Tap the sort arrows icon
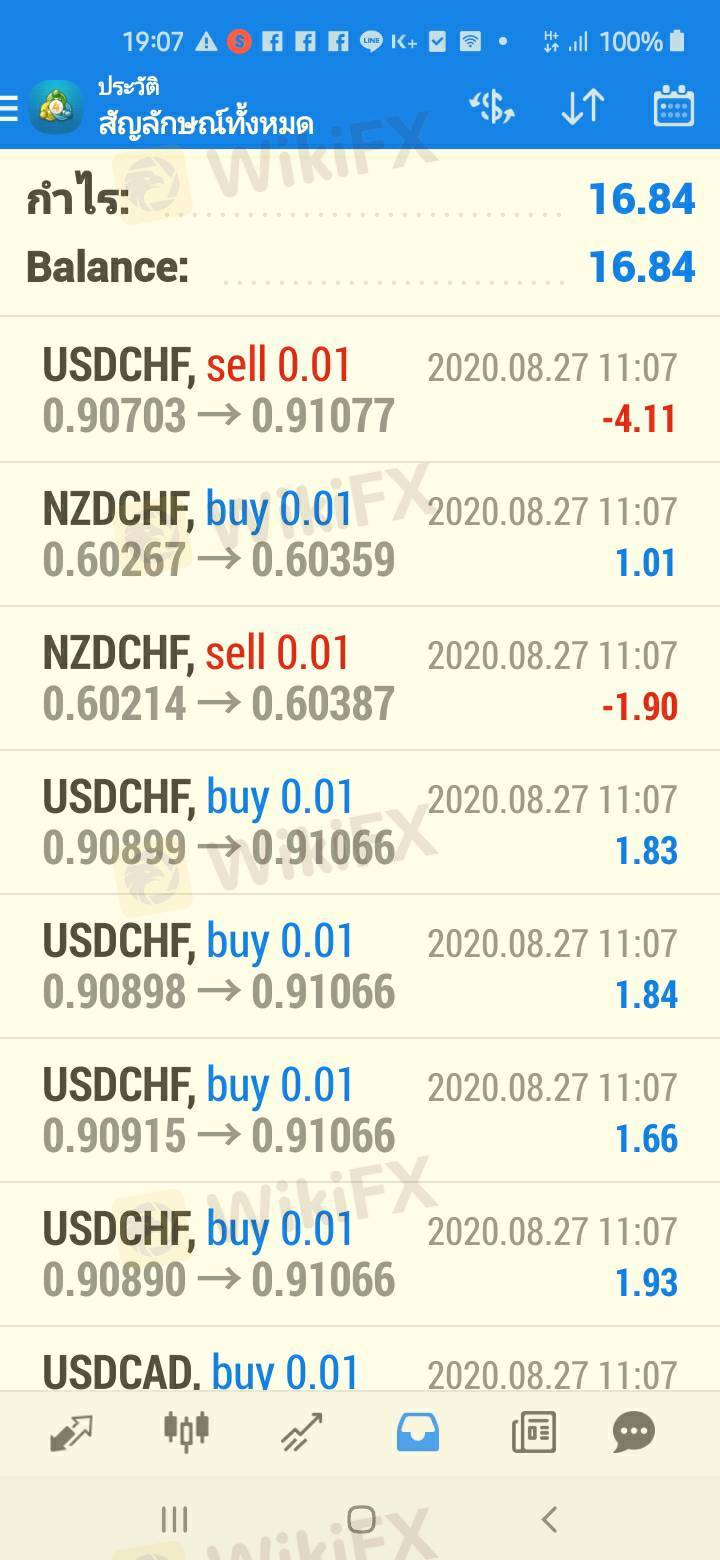Screen dimensions: 720x1560 pos(582,107)
